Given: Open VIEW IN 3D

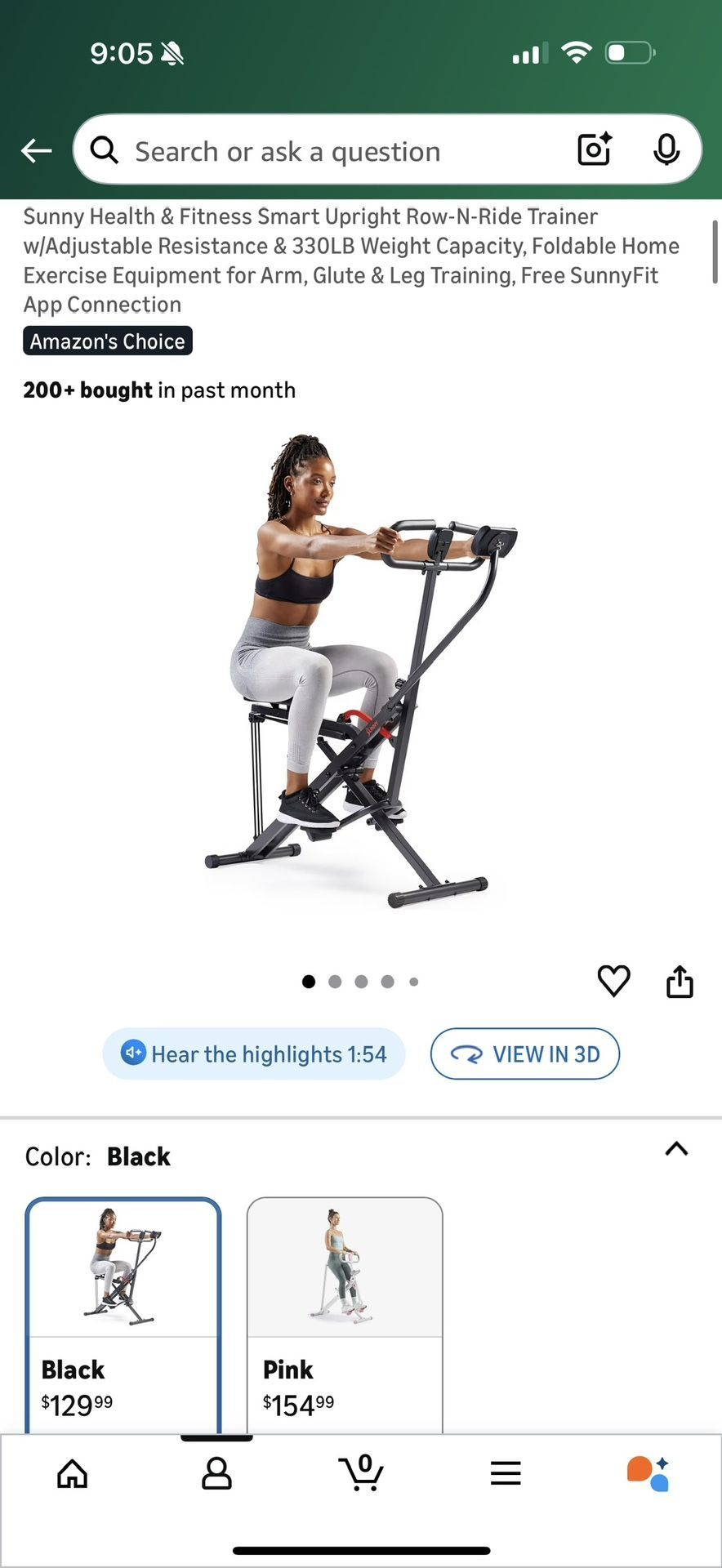Looking at the screenshot, I should [x=524, y=1053].
